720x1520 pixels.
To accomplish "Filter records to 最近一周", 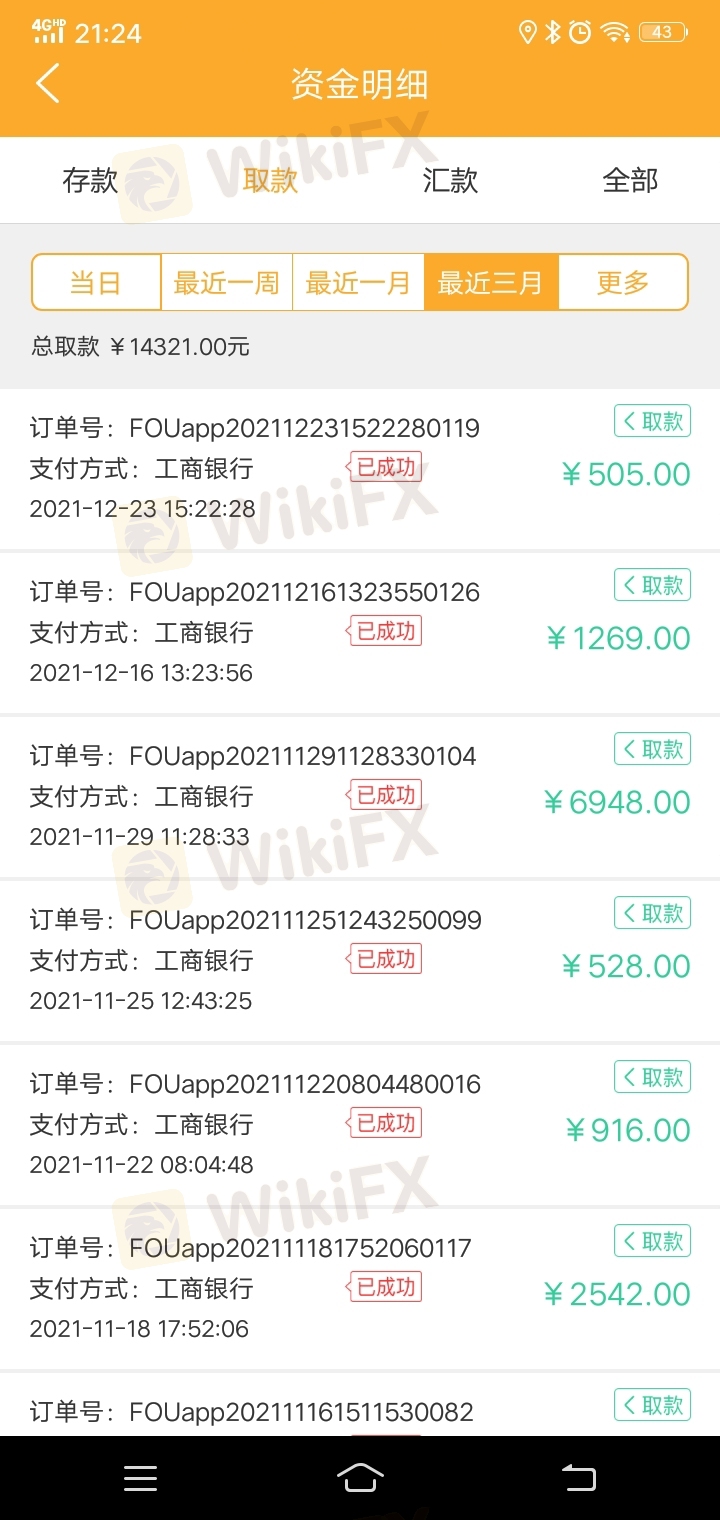I will pyautogui.click(x=227, y=282).
